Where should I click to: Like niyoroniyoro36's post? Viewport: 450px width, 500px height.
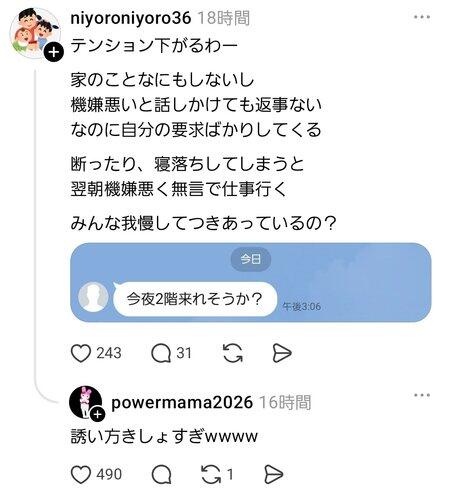(x=81, y=353)
